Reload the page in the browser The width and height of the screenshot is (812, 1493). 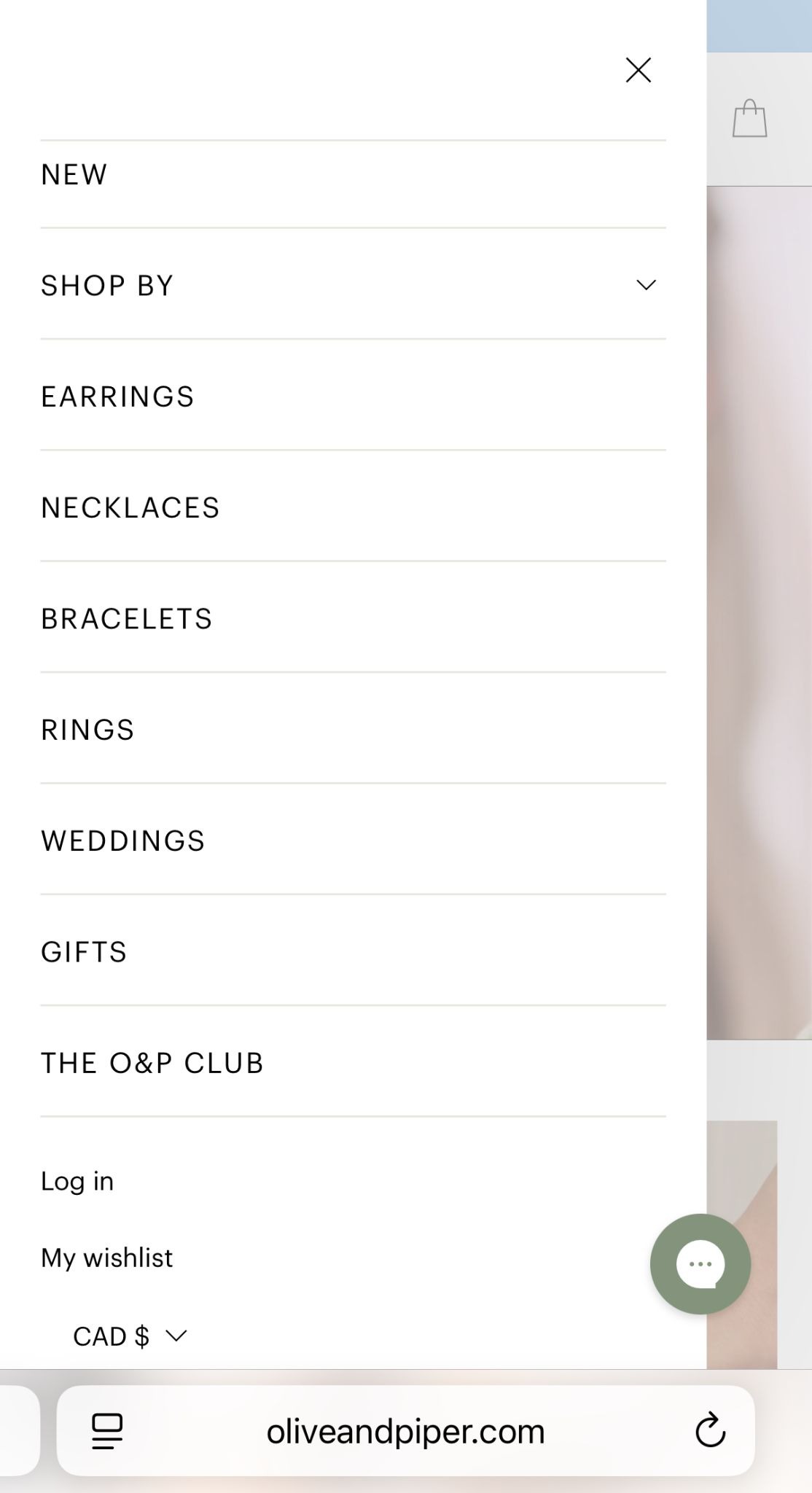click(710, 1430)
